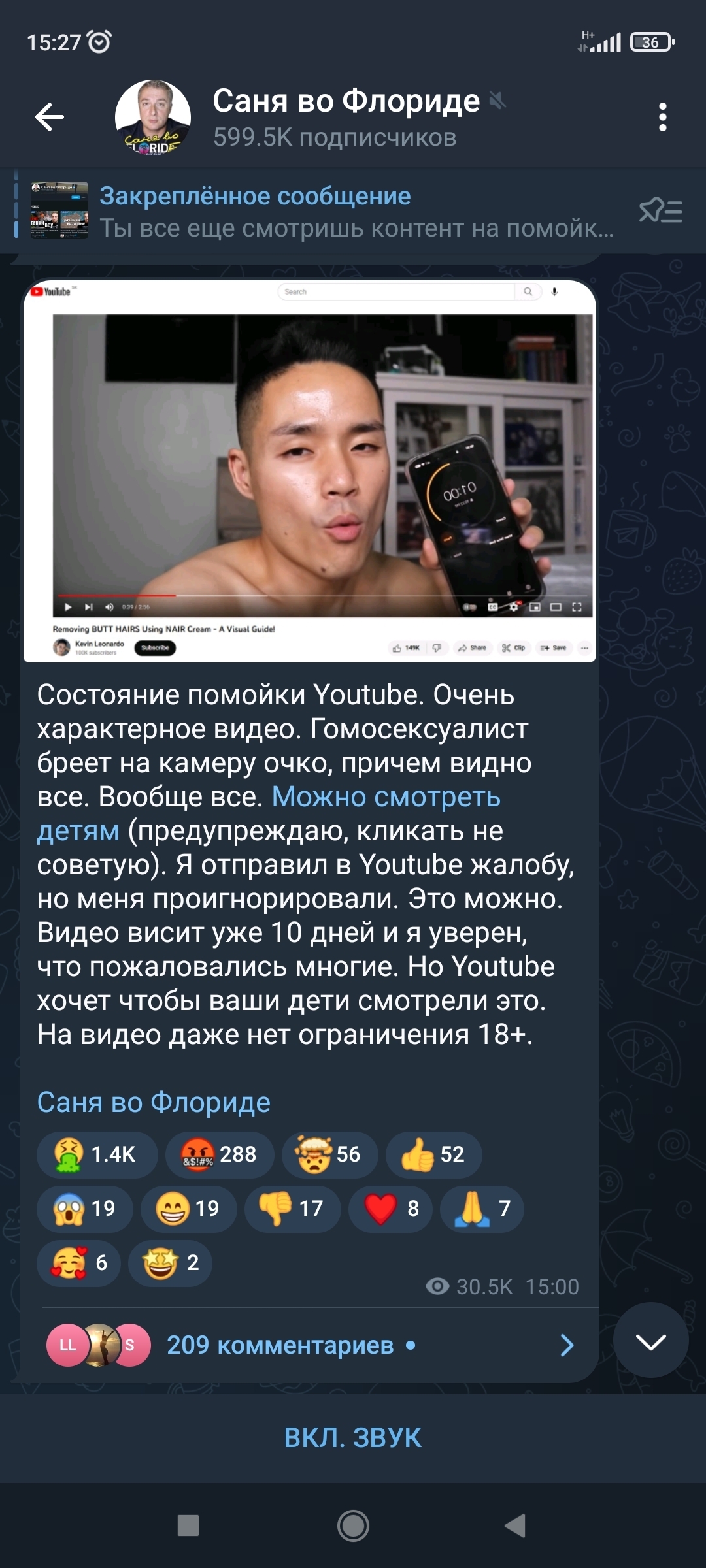This screenshot has height=1568, width=706.
Task: React with the screaming face emoji showing 19
Action: pos(85,1209)
